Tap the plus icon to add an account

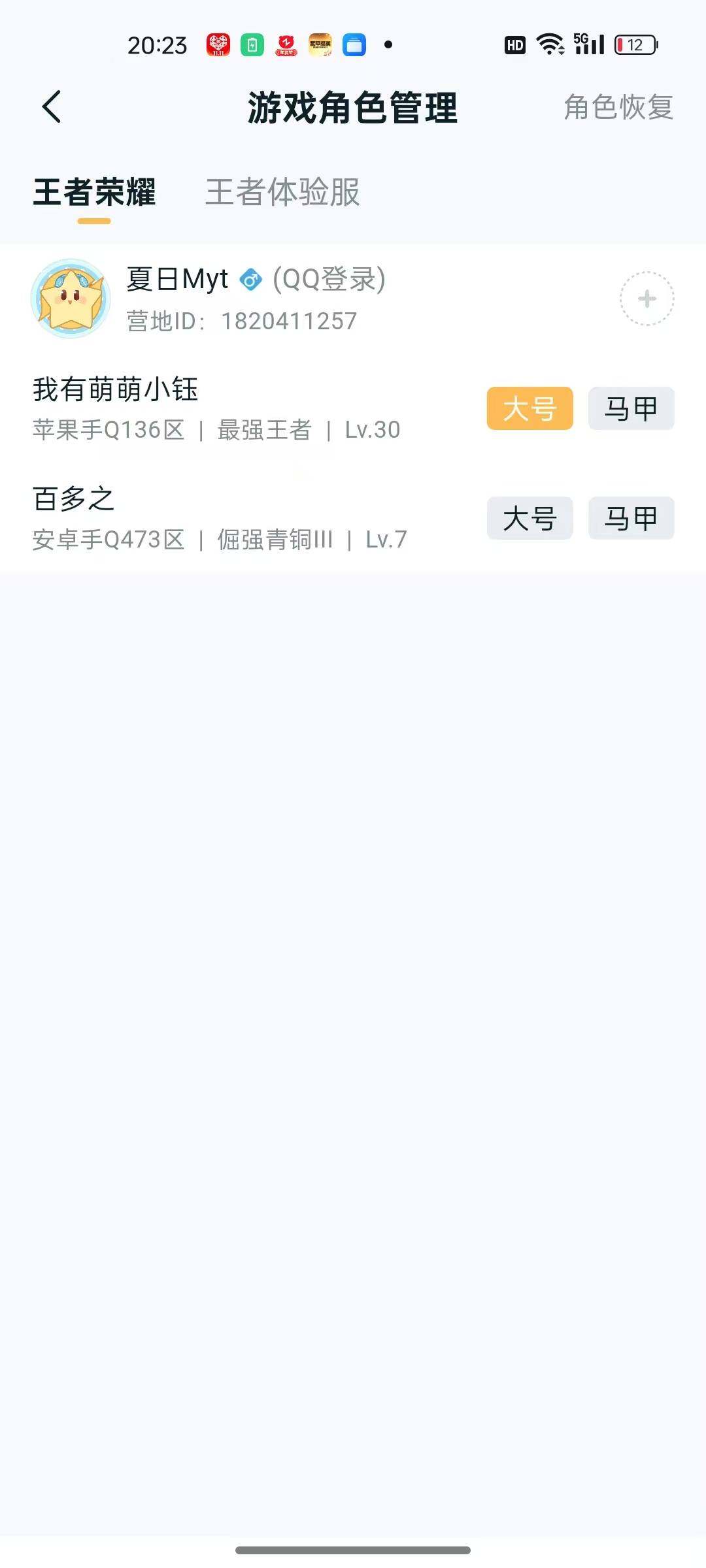[x=646, y=298]
